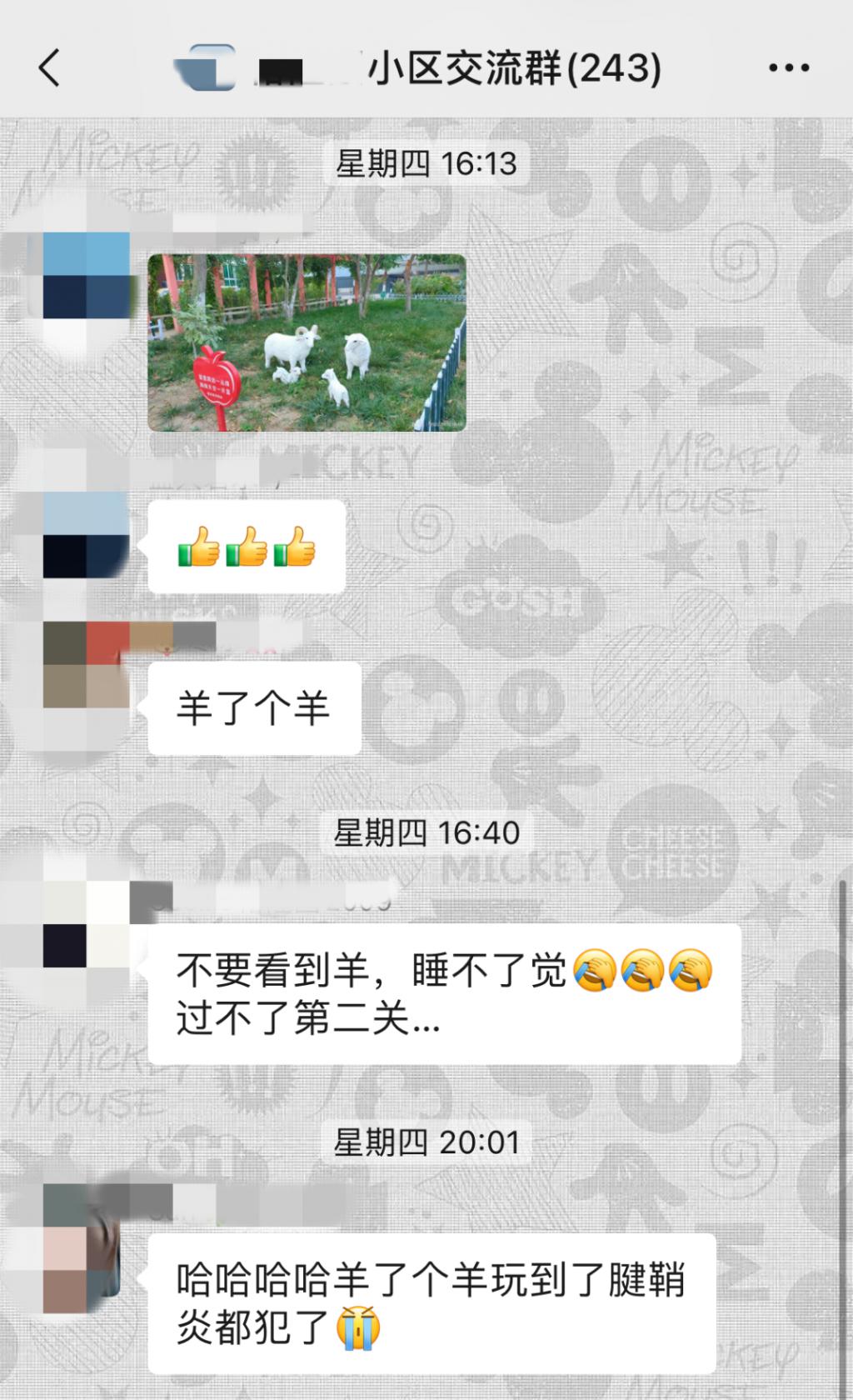Screen dimensions: 853x1400
Task: Tap the avatar beside the short 羊了个羊 message
Action: tap(87, 665)
